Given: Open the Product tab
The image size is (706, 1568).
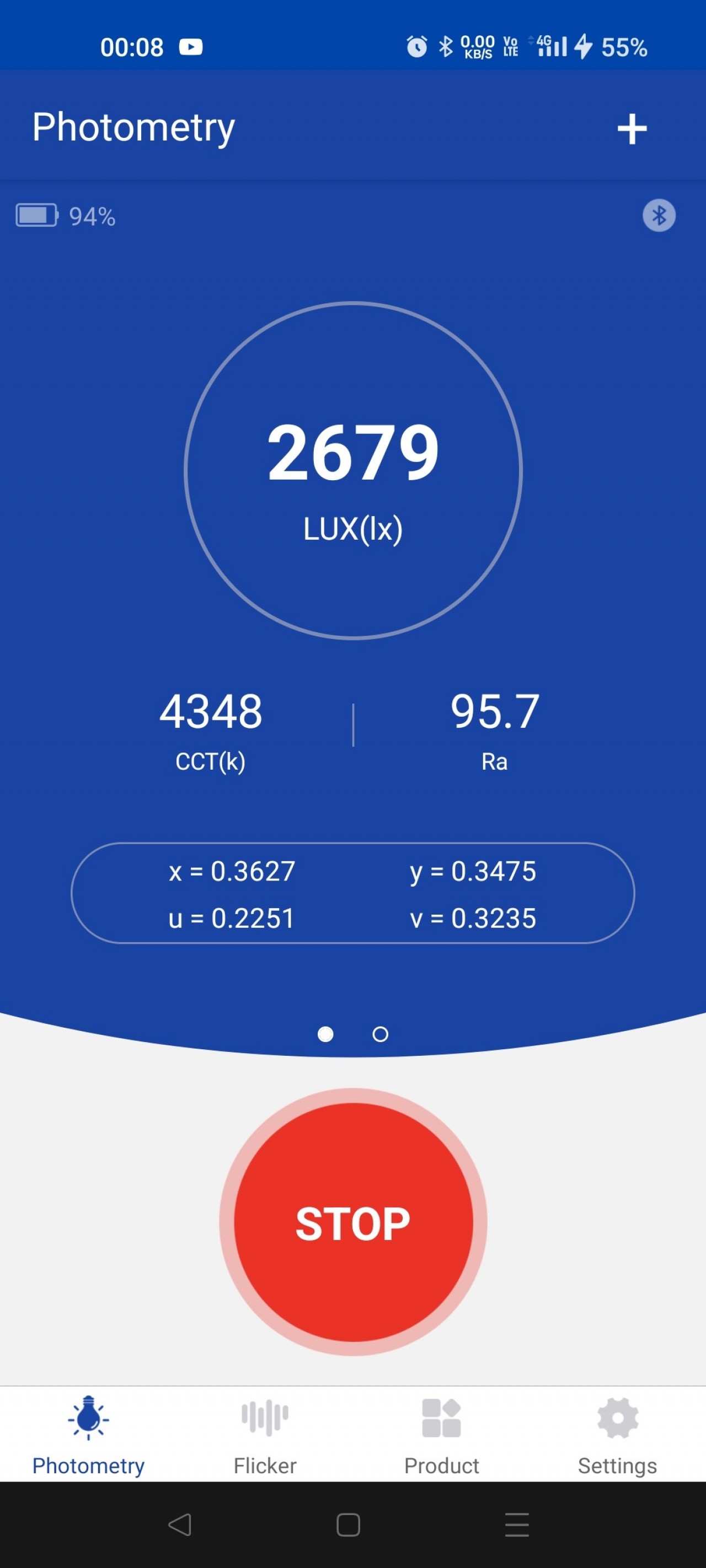Looking at the screenshot, I should [x=441, y=1436].
